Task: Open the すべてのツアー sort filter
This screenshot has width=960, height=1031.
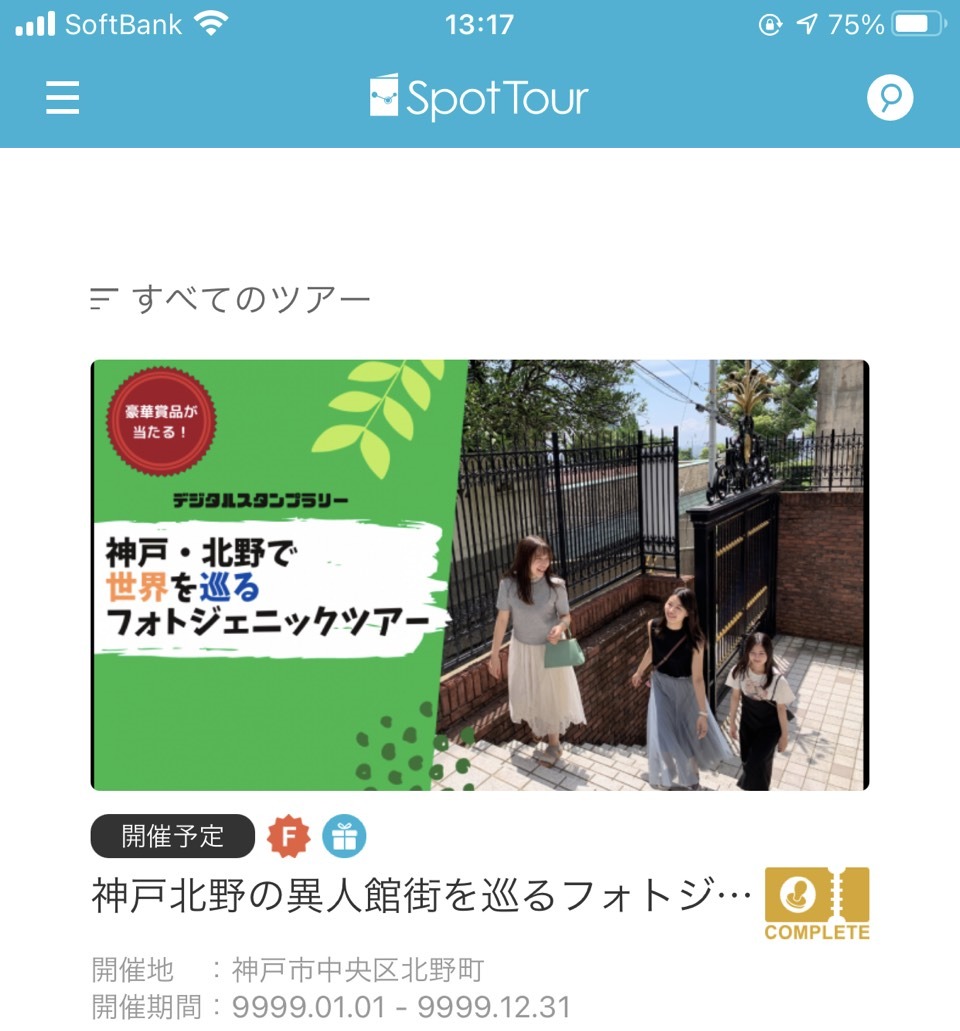Action: point(230,299)
